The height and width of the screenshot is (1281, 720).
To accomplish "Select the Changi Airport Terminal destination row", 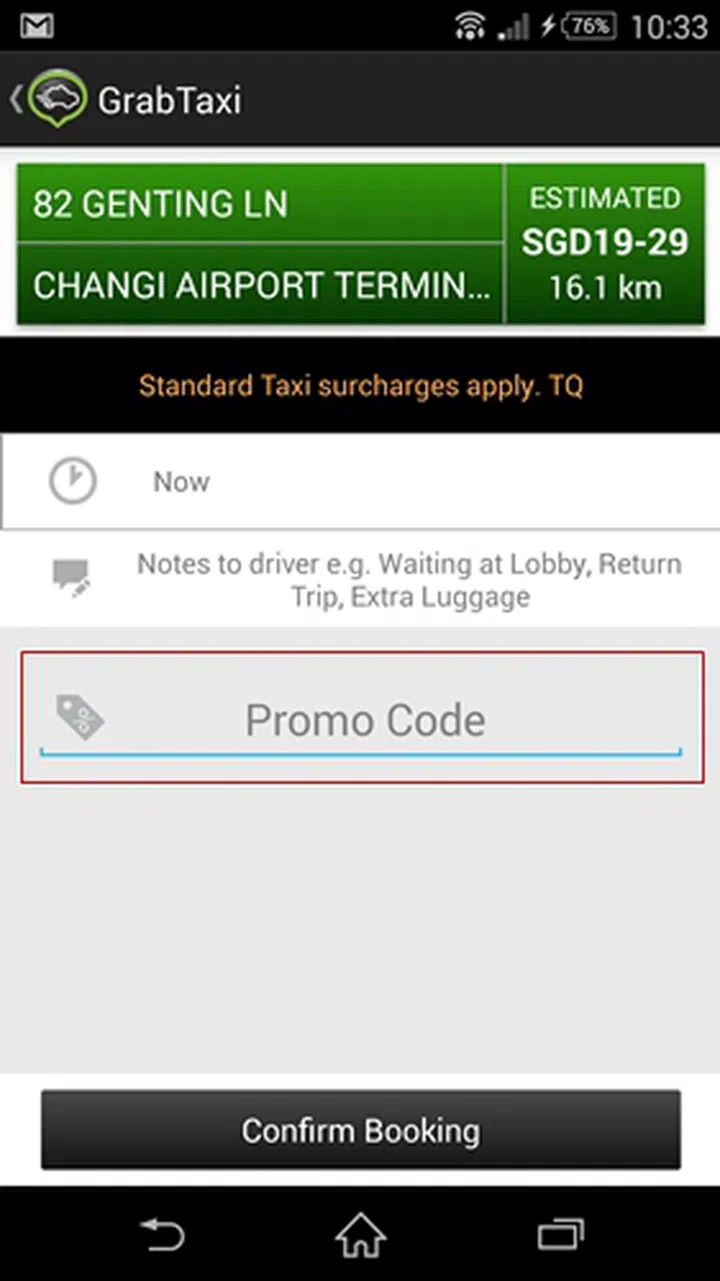I will click(x=260, y=287).
